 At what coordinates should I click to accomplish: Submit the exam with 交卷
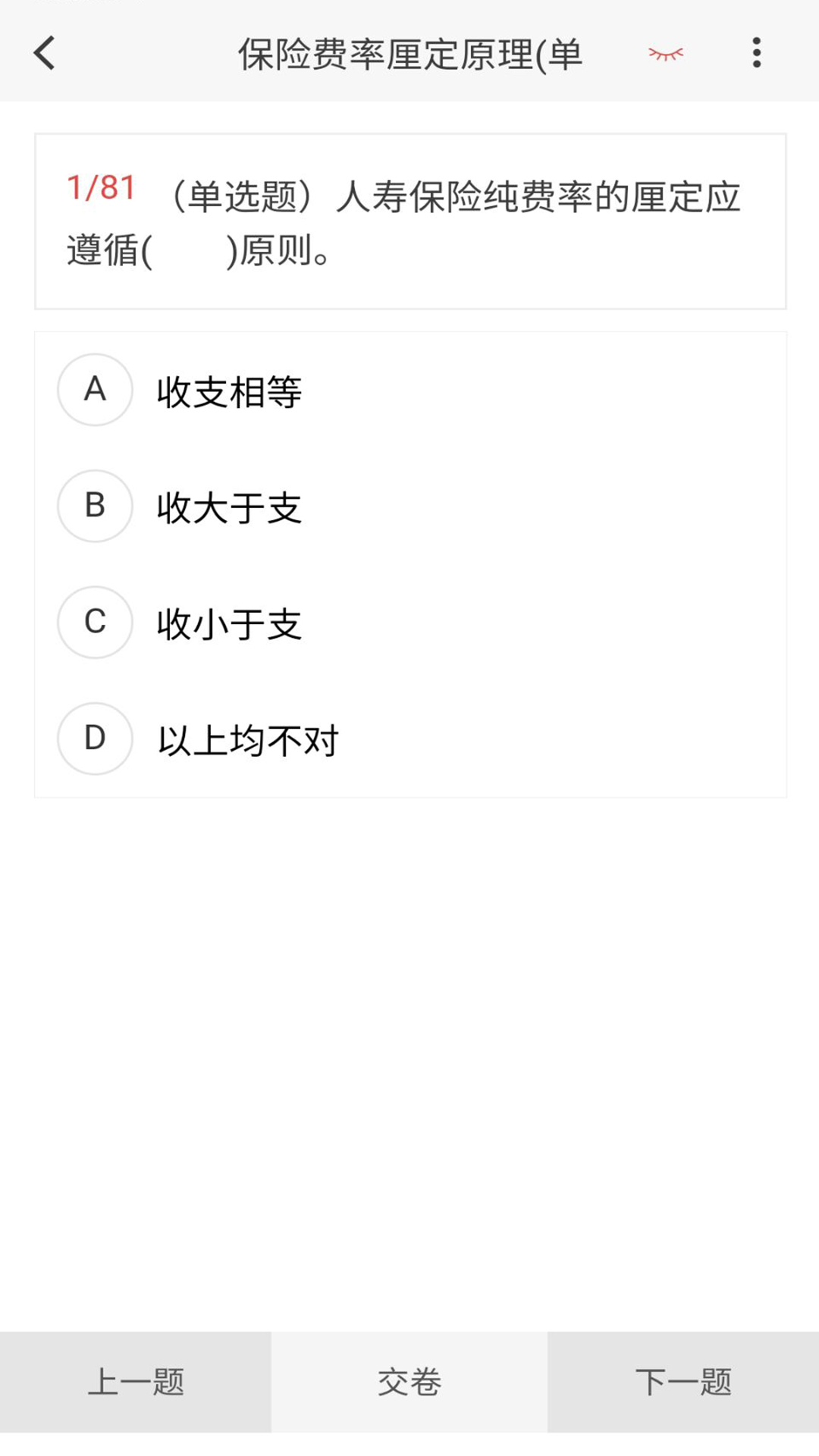[409, 1382]
